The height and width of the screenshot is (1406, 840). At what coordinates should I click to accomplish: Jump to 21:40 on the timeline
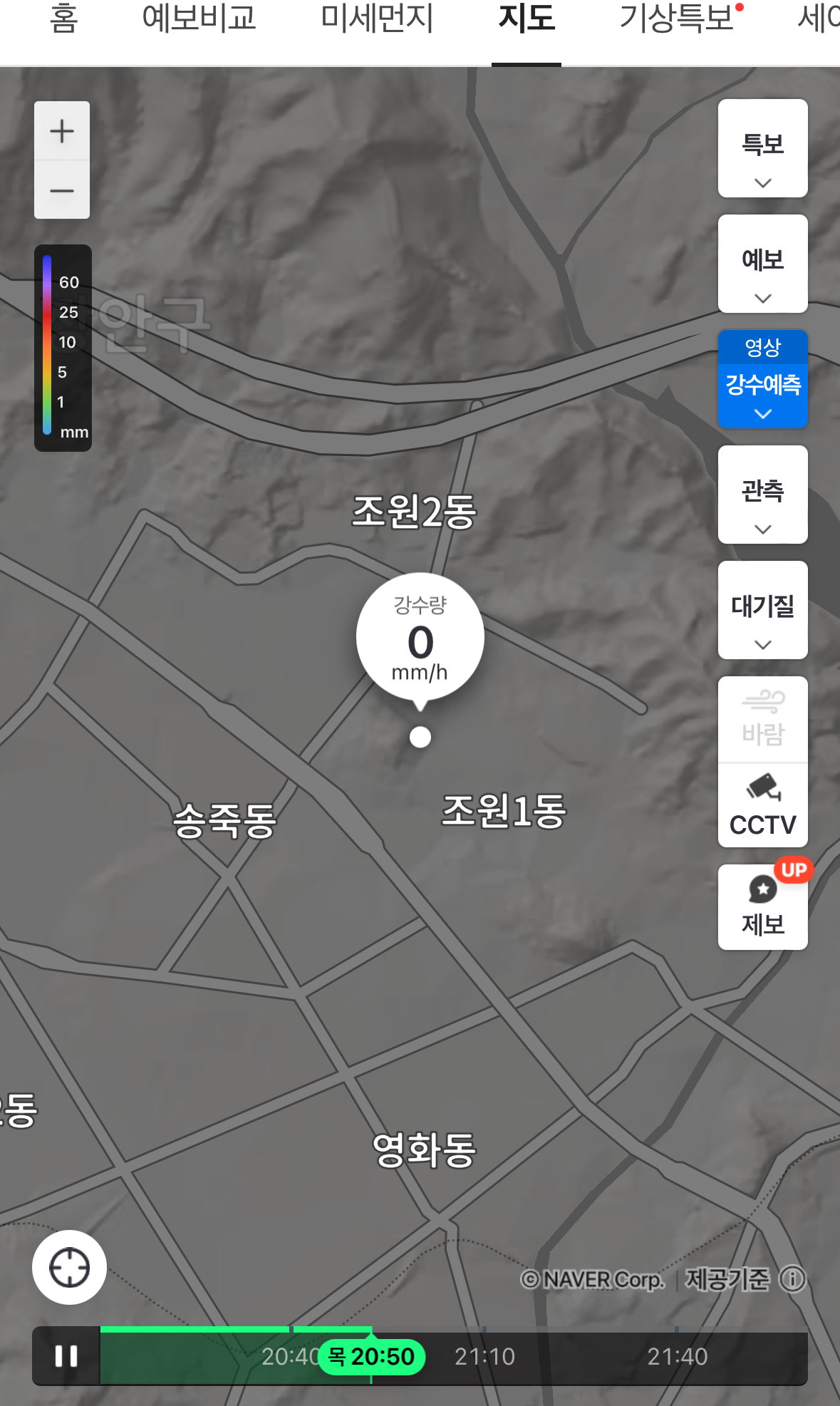[677, 1356]
